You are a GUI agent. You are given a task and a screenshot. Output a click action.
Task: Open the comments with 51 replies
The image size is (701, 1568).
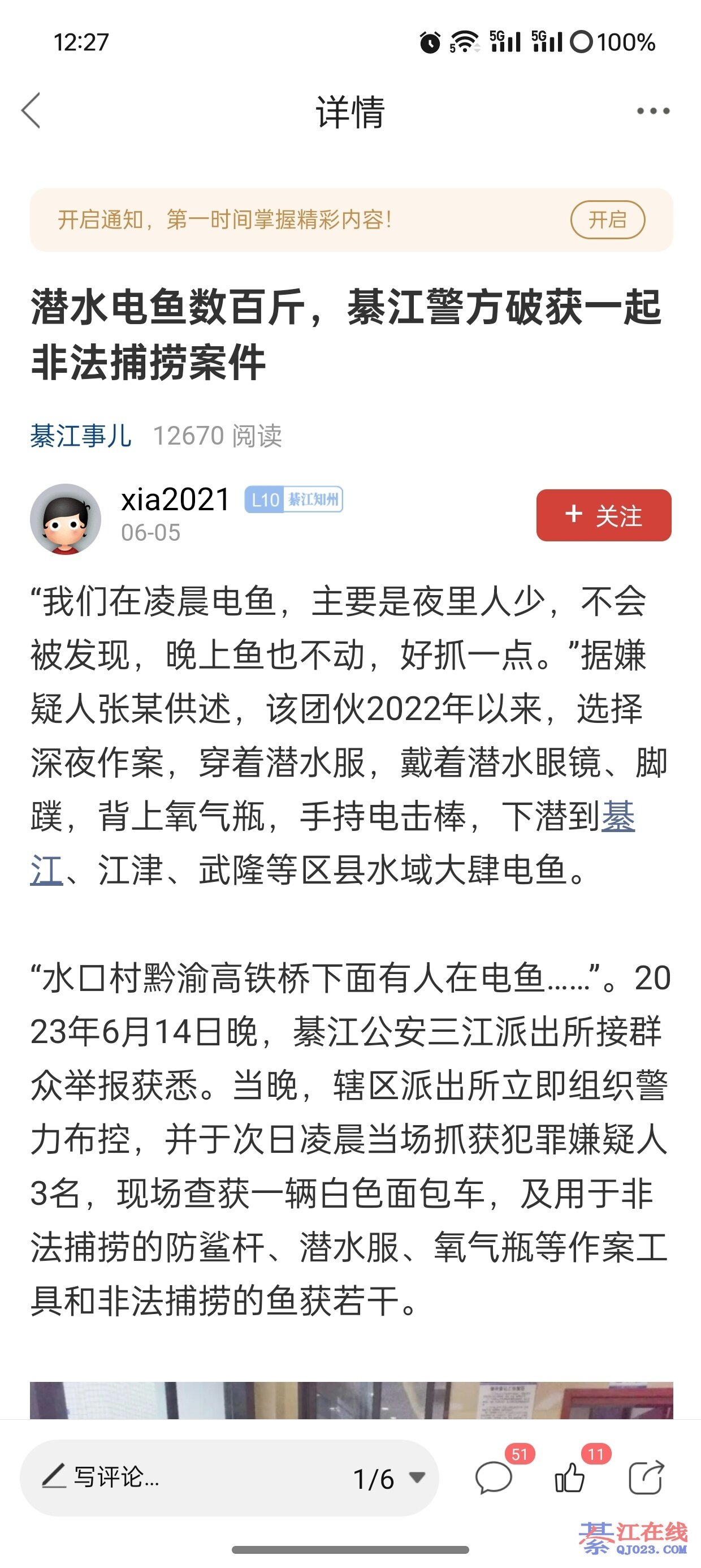494,1478
